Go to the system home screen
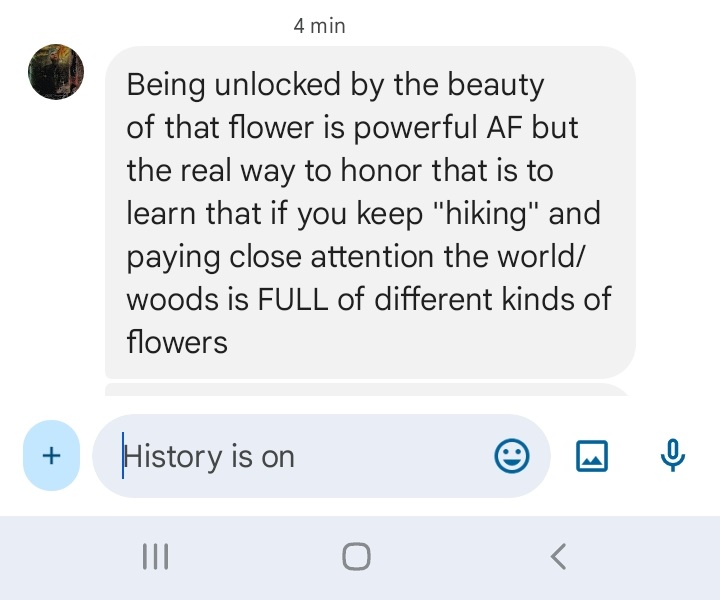The image size is (720, 600). [356, 556]
